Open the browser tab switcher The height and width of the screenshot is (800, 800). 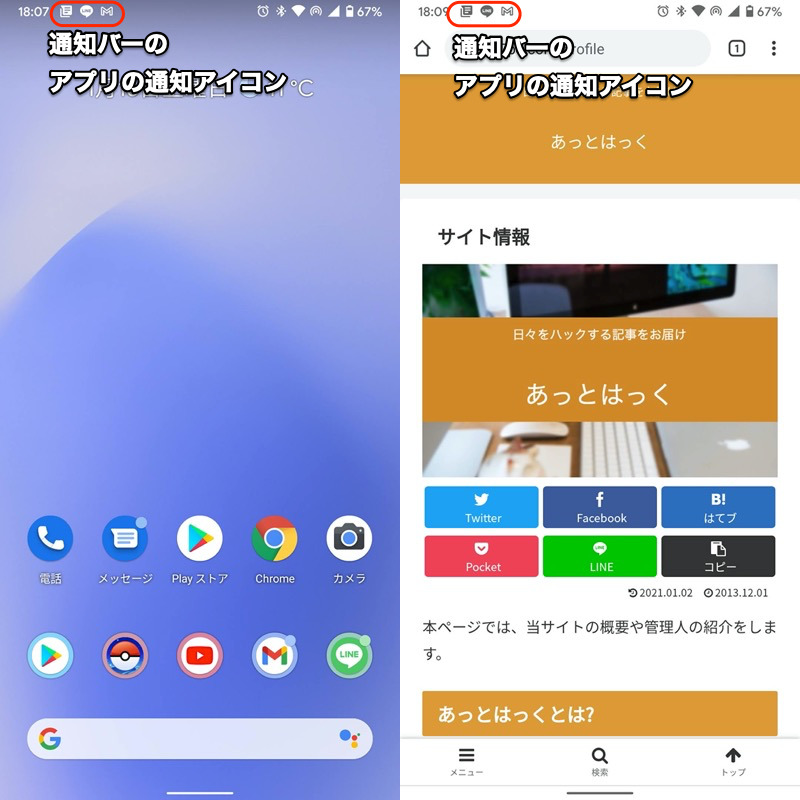(x=736, y=48)
